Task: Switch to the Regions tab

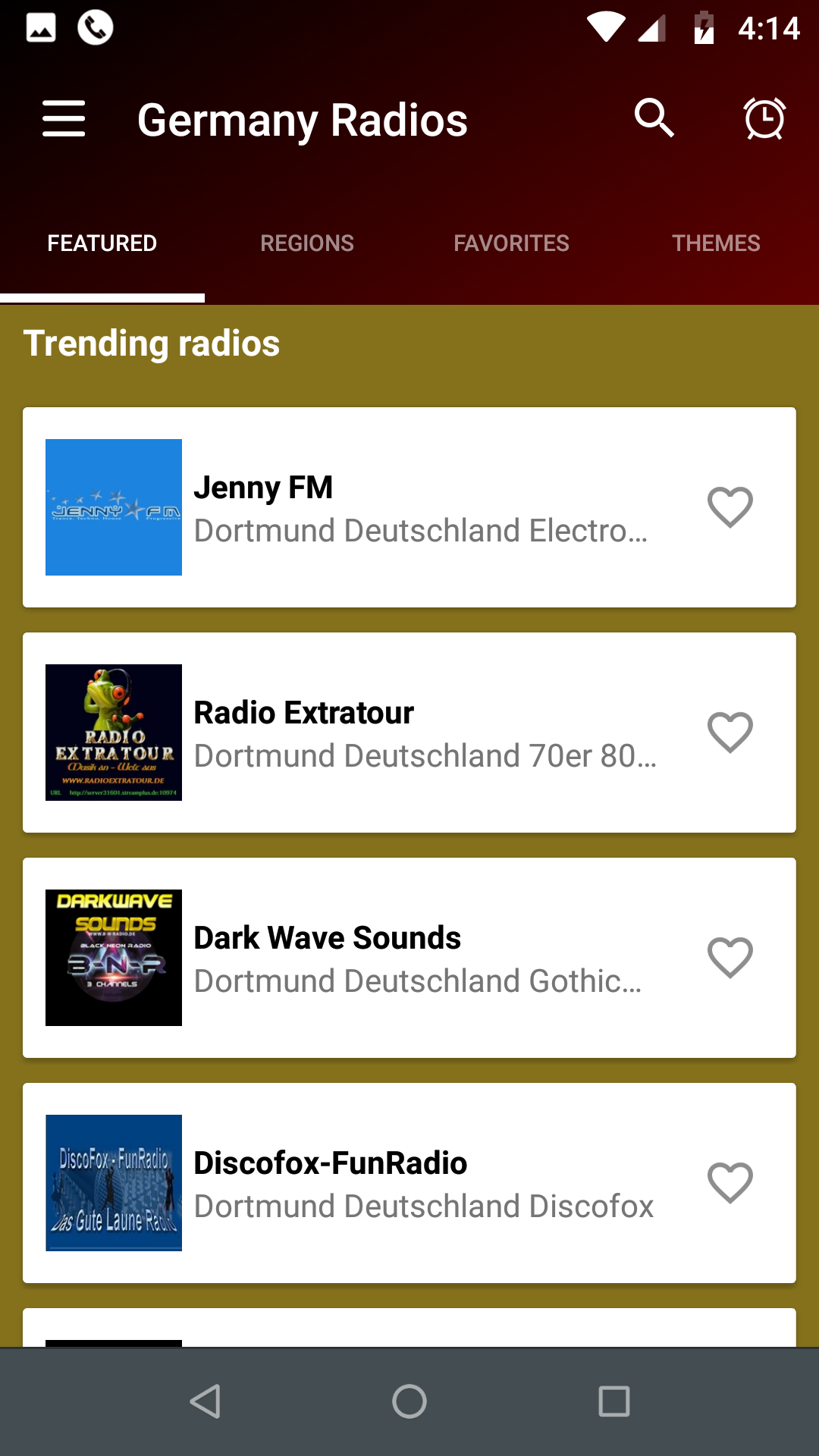Action: pos(307,243)
